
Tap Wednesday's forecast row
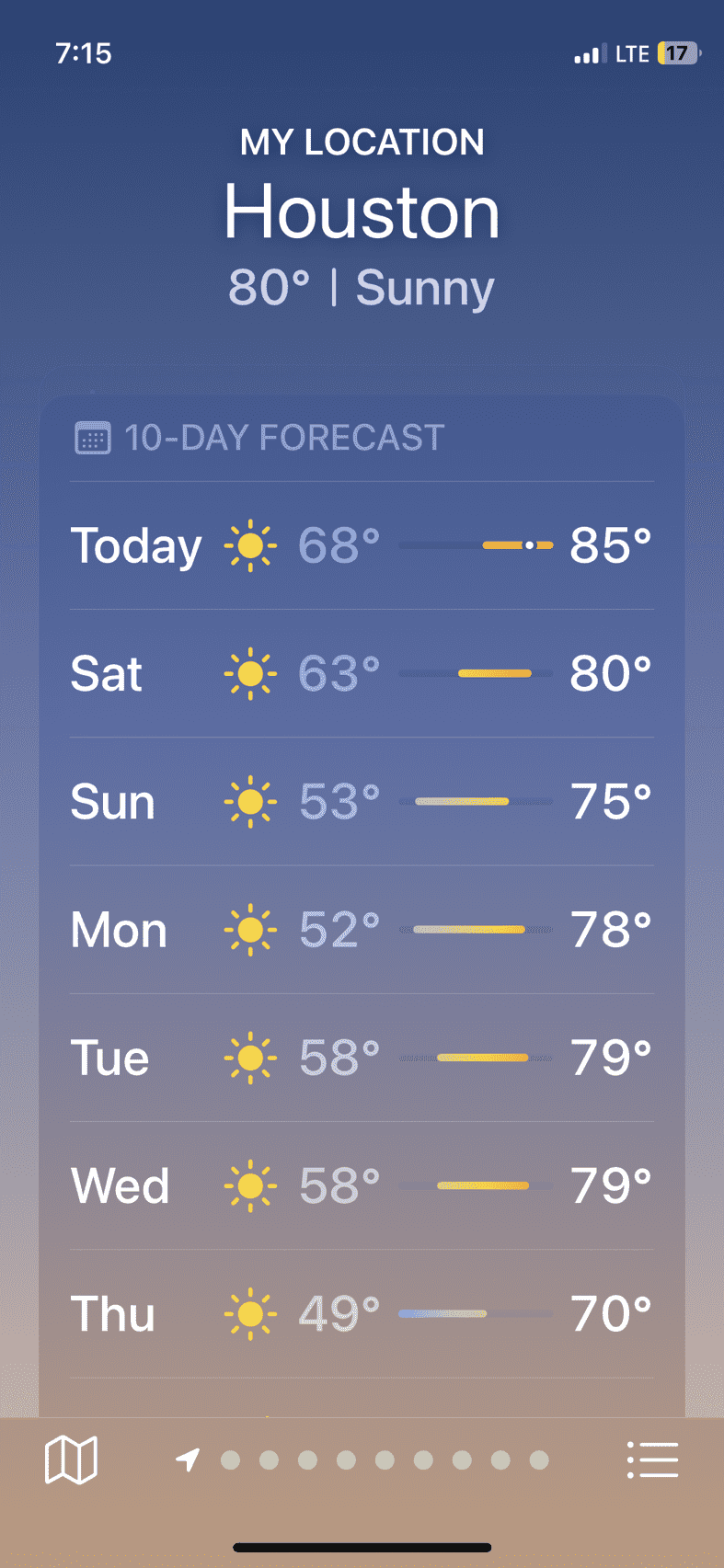pyautogui.click(x=362, y=1185)
